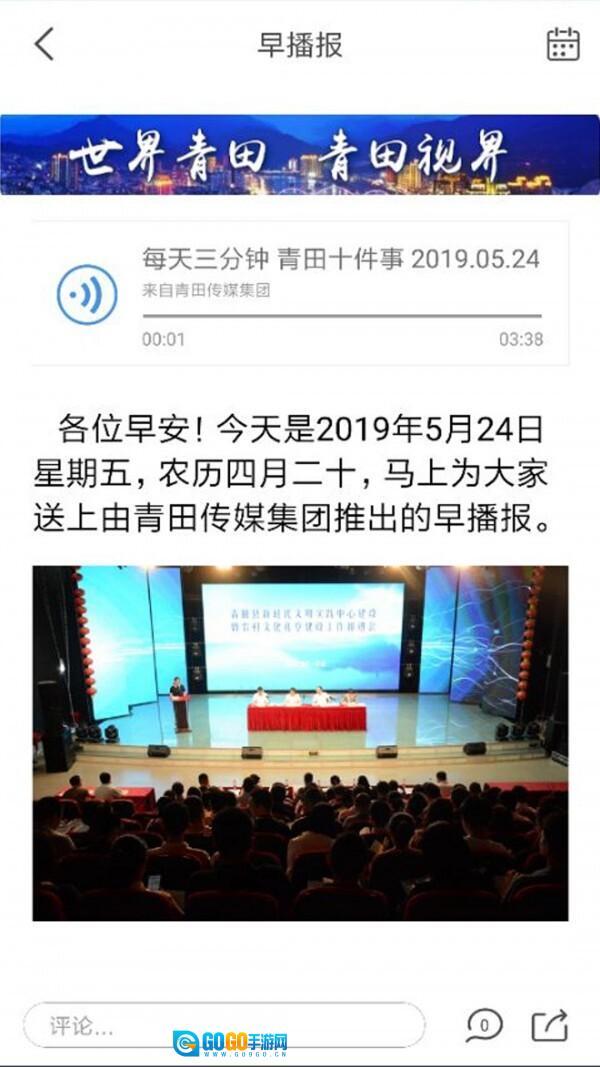Viewport: 600px width, 1067px height.
Task: Seek along the audio progress bar
Action: (x=342, y=316)
